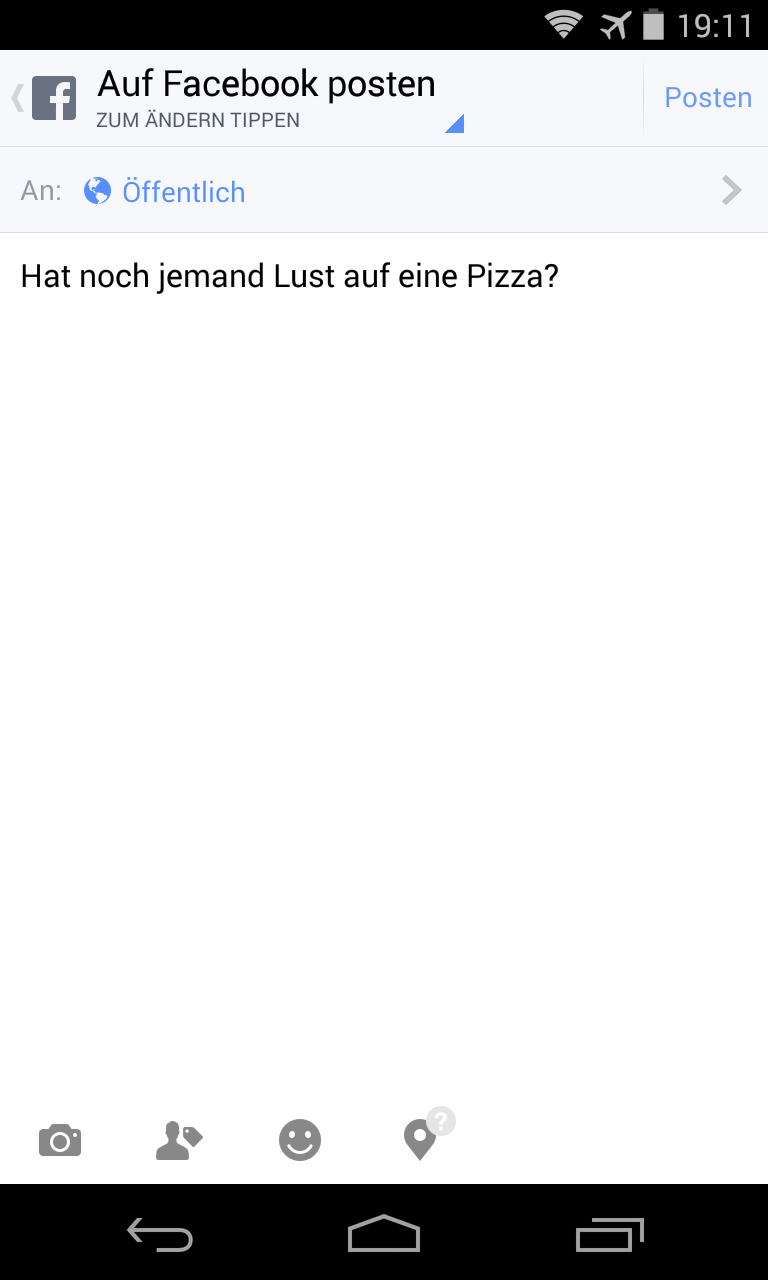
Task: Open the 'Auf Facebook posten' target dropdown
Action: coord(280,98)
